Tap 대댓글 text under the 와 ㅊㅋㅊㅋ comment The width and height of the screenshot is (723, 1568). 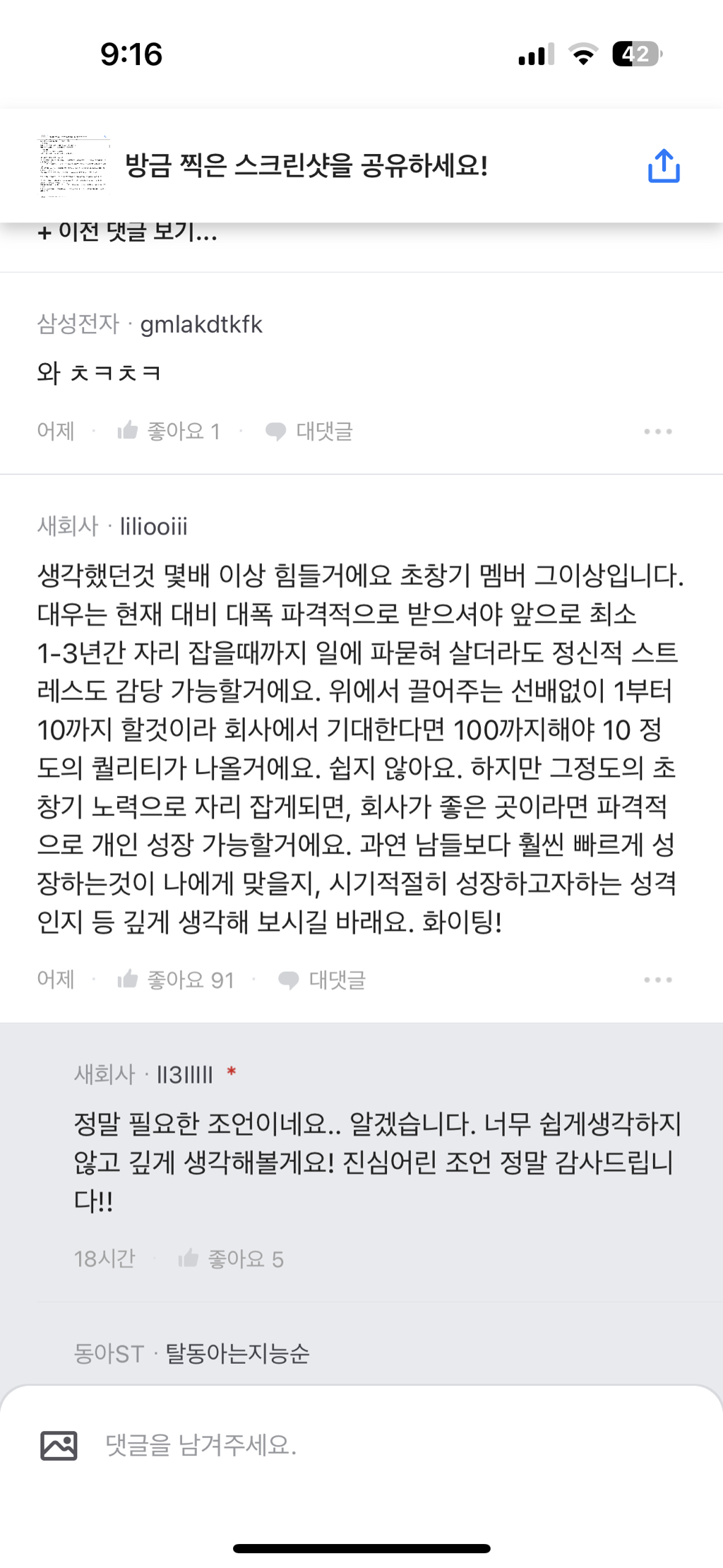325,430
